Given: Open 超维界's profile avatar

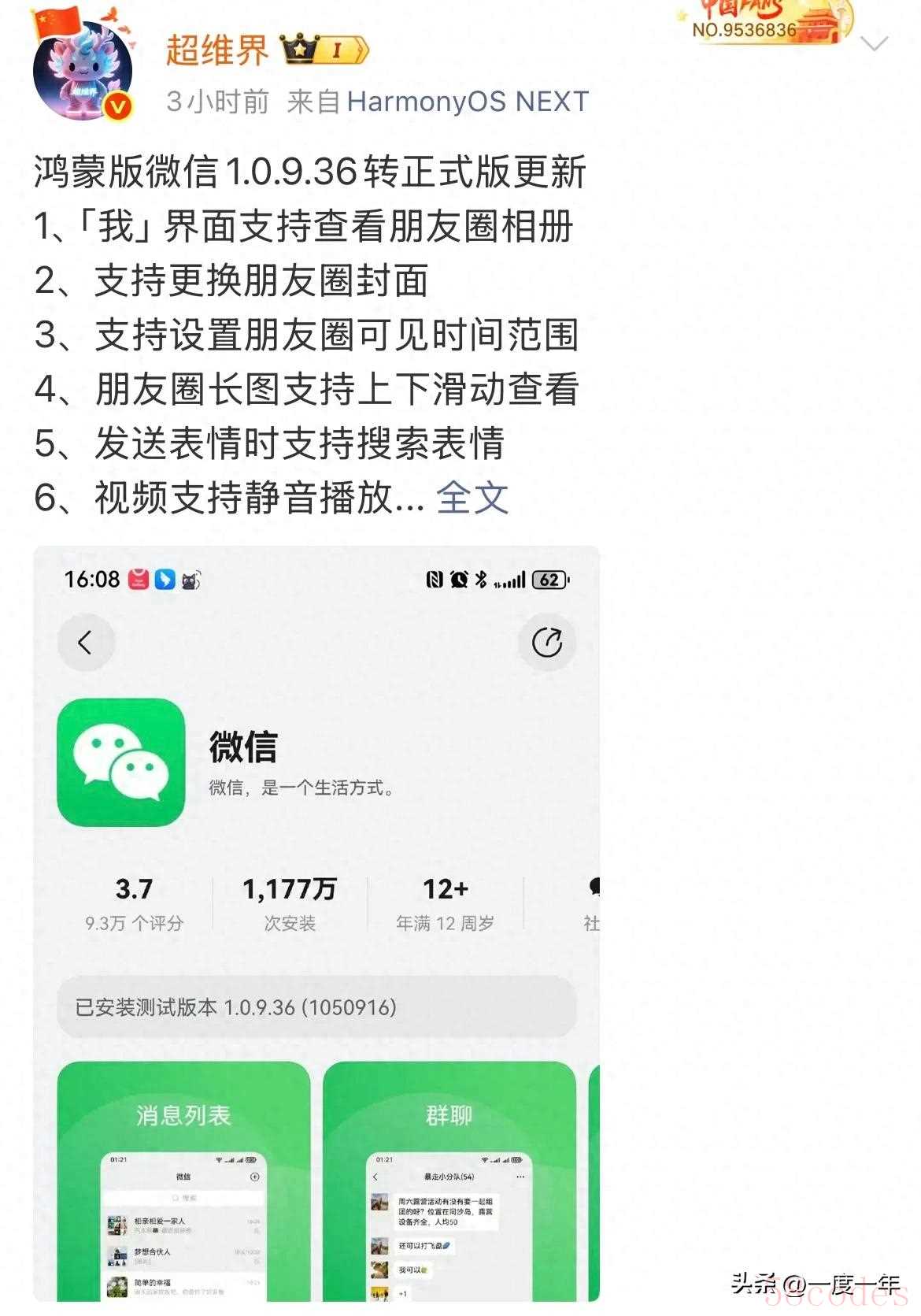Looking at the screenshot, I should [x=83, y=71].
